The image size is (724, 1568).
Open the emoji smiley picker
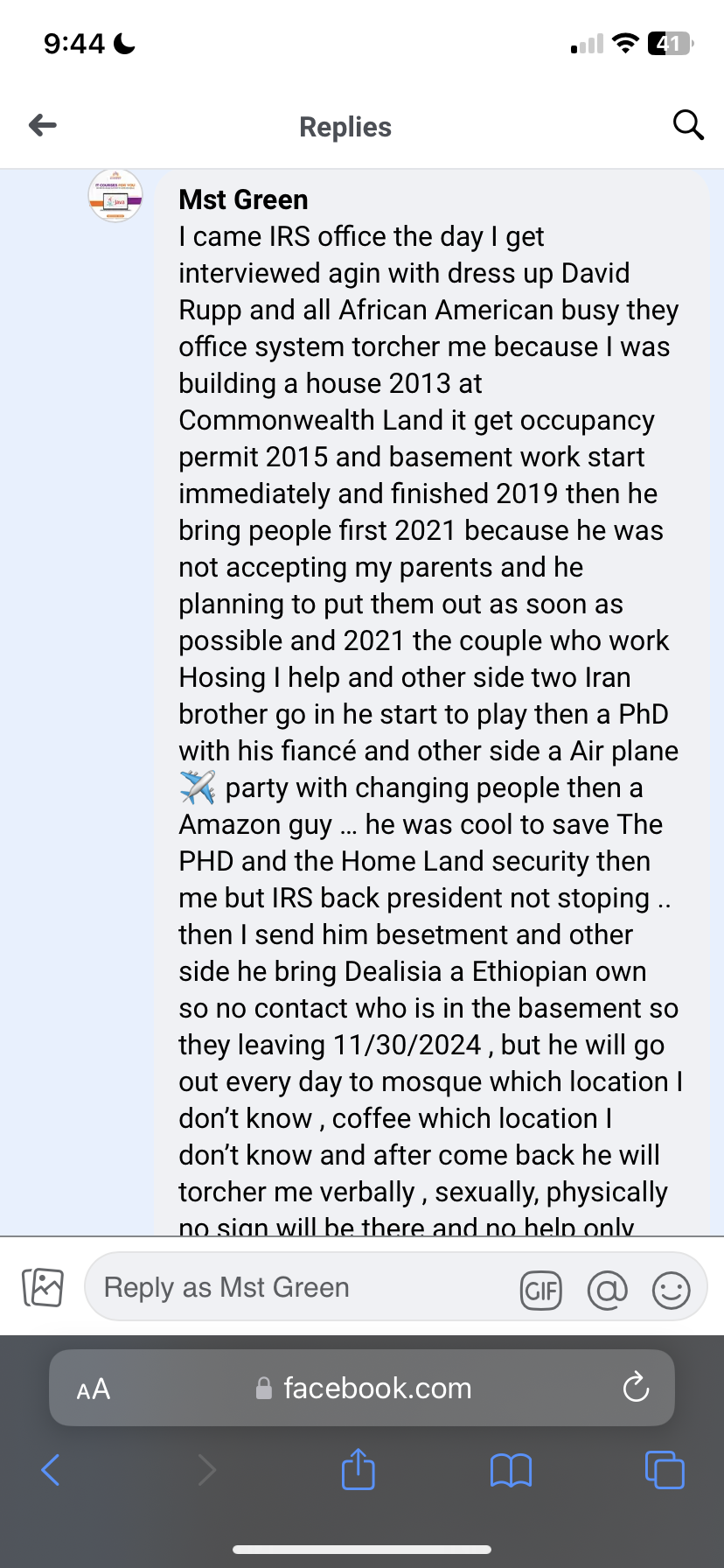point(671,1290)
